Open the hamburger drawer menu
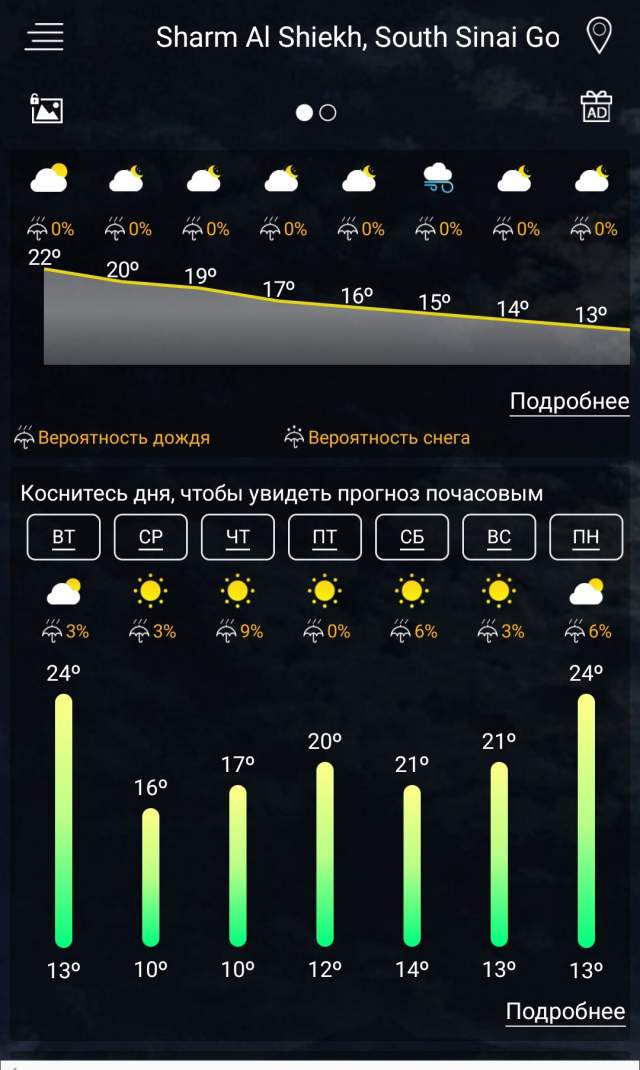The image size is (640, 1070). click(x=44, y=37)
